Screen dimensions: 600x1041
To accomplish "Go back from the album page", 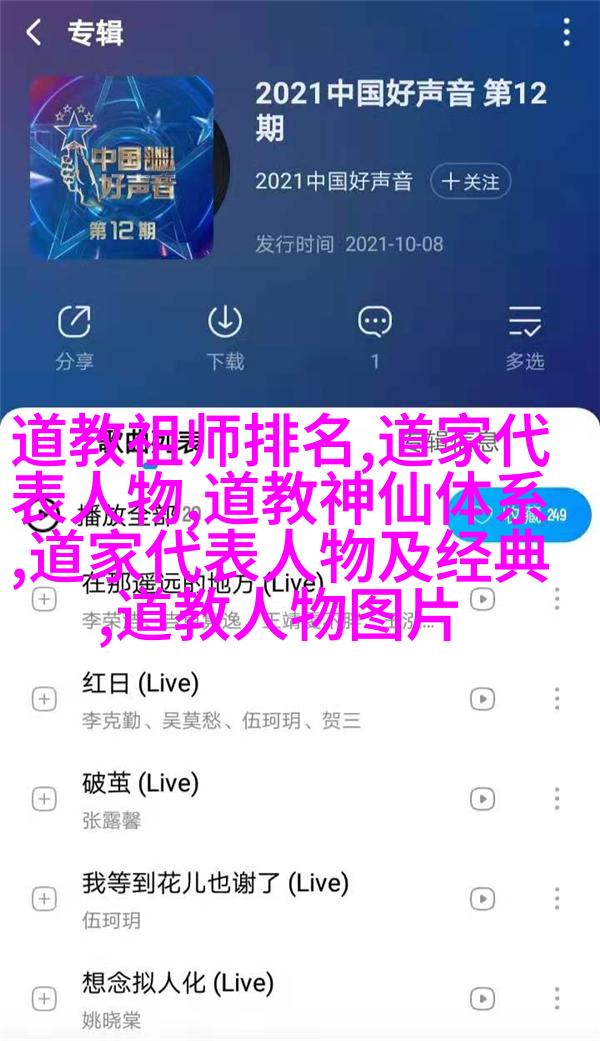I will [x=34, y=33].
